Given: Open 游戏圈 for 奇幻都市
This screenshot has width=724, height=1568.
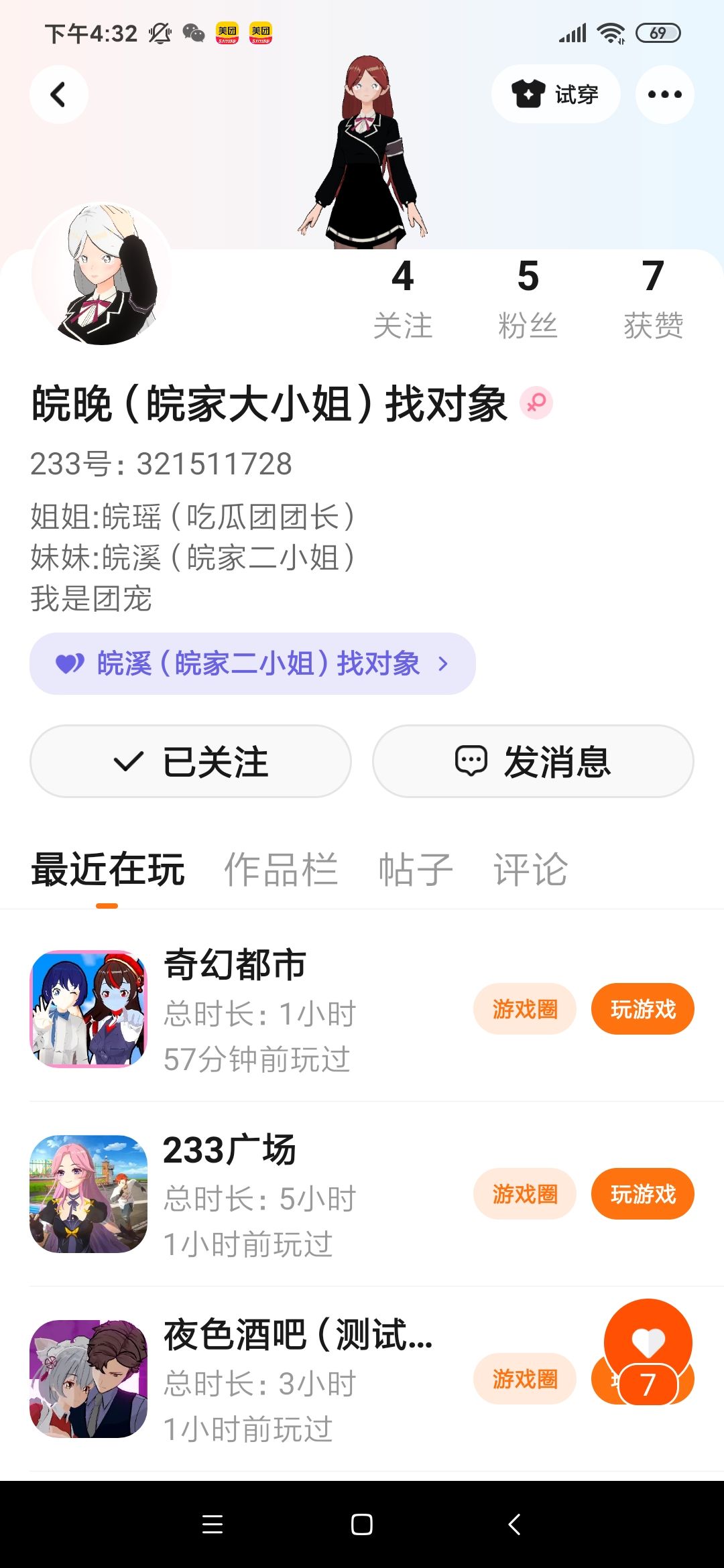Looking at the screenshot, I should pyautogui.click(x=524, y=1009).
